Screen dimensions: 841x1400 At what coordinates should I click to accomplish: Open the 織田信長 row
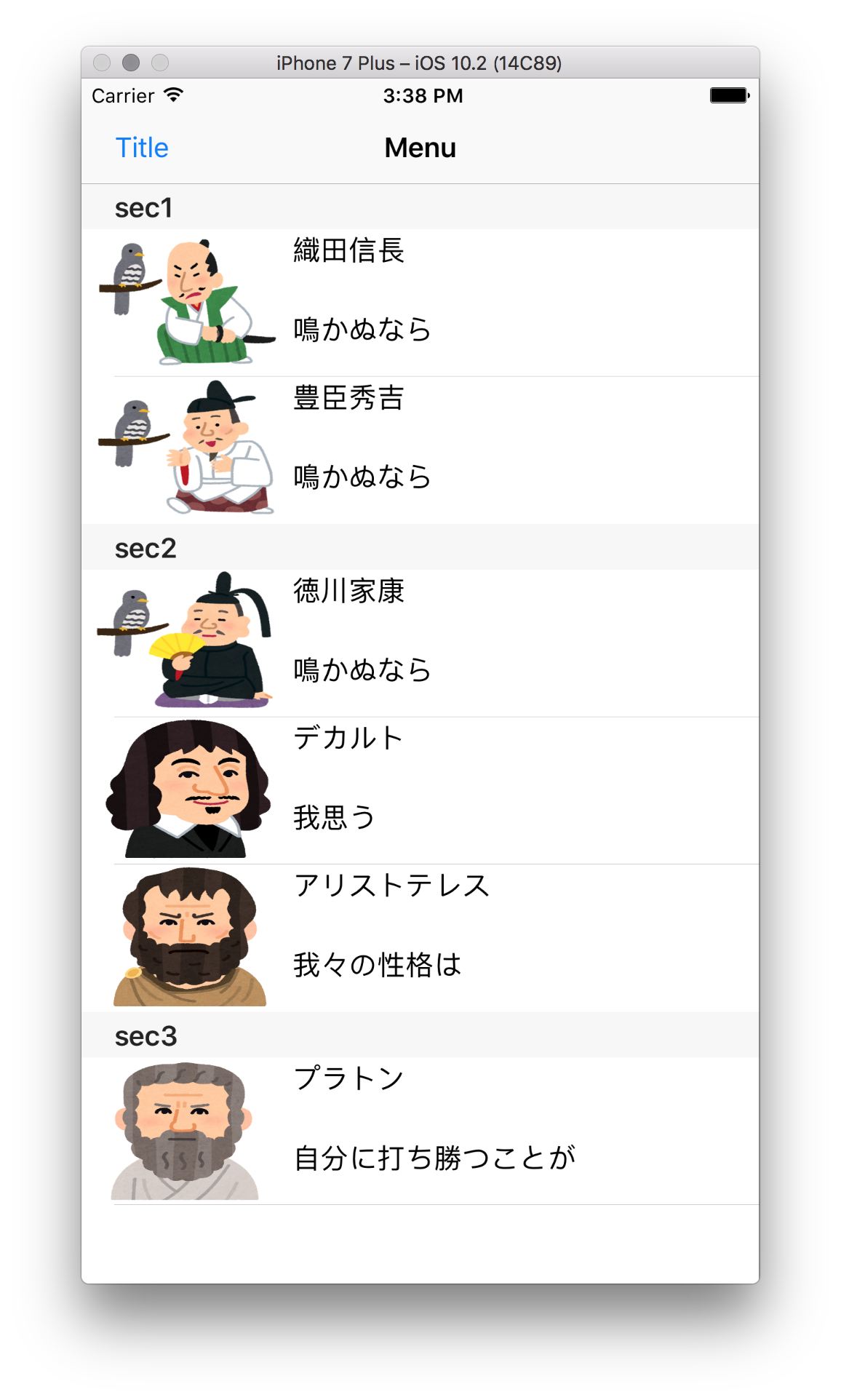tap(420, 303)
